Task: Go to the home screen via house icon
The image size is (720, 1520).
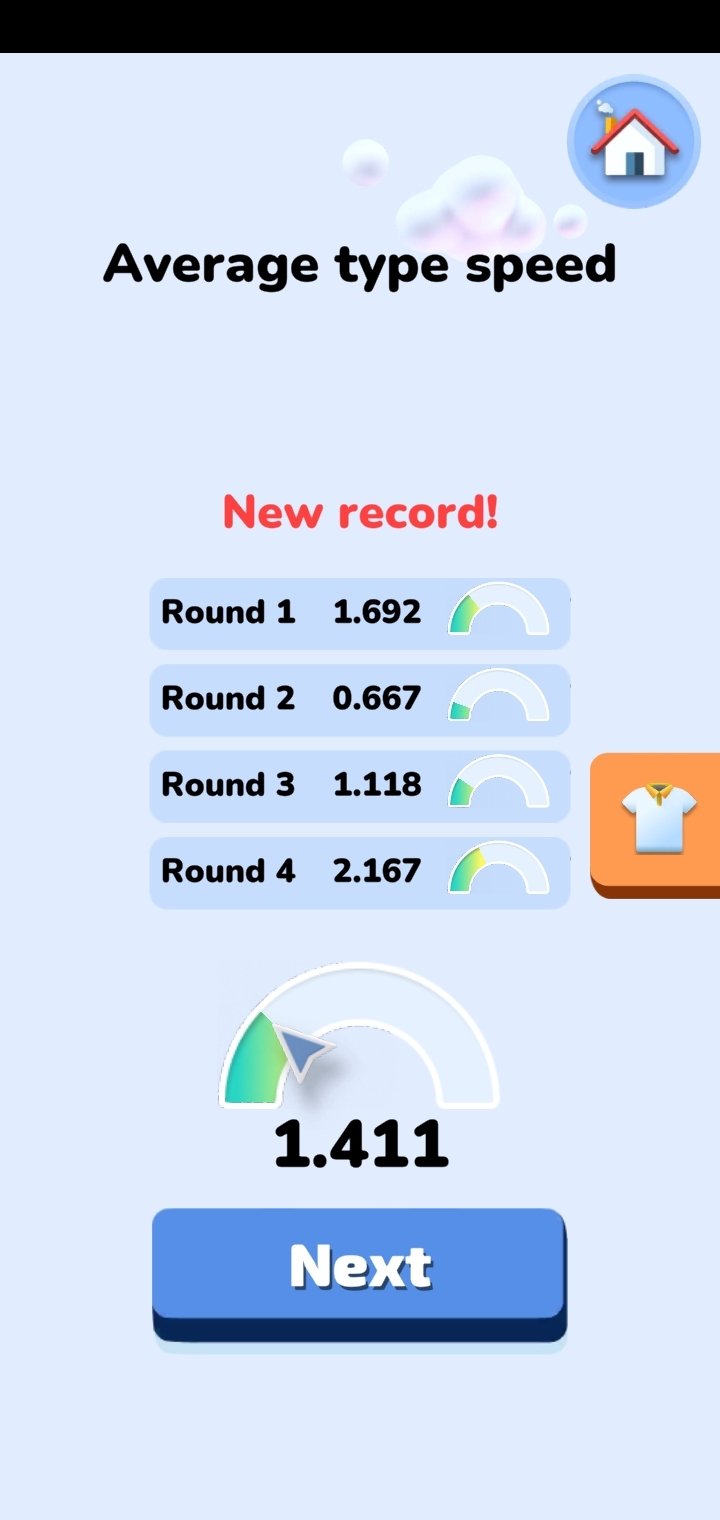Action: 634,141
